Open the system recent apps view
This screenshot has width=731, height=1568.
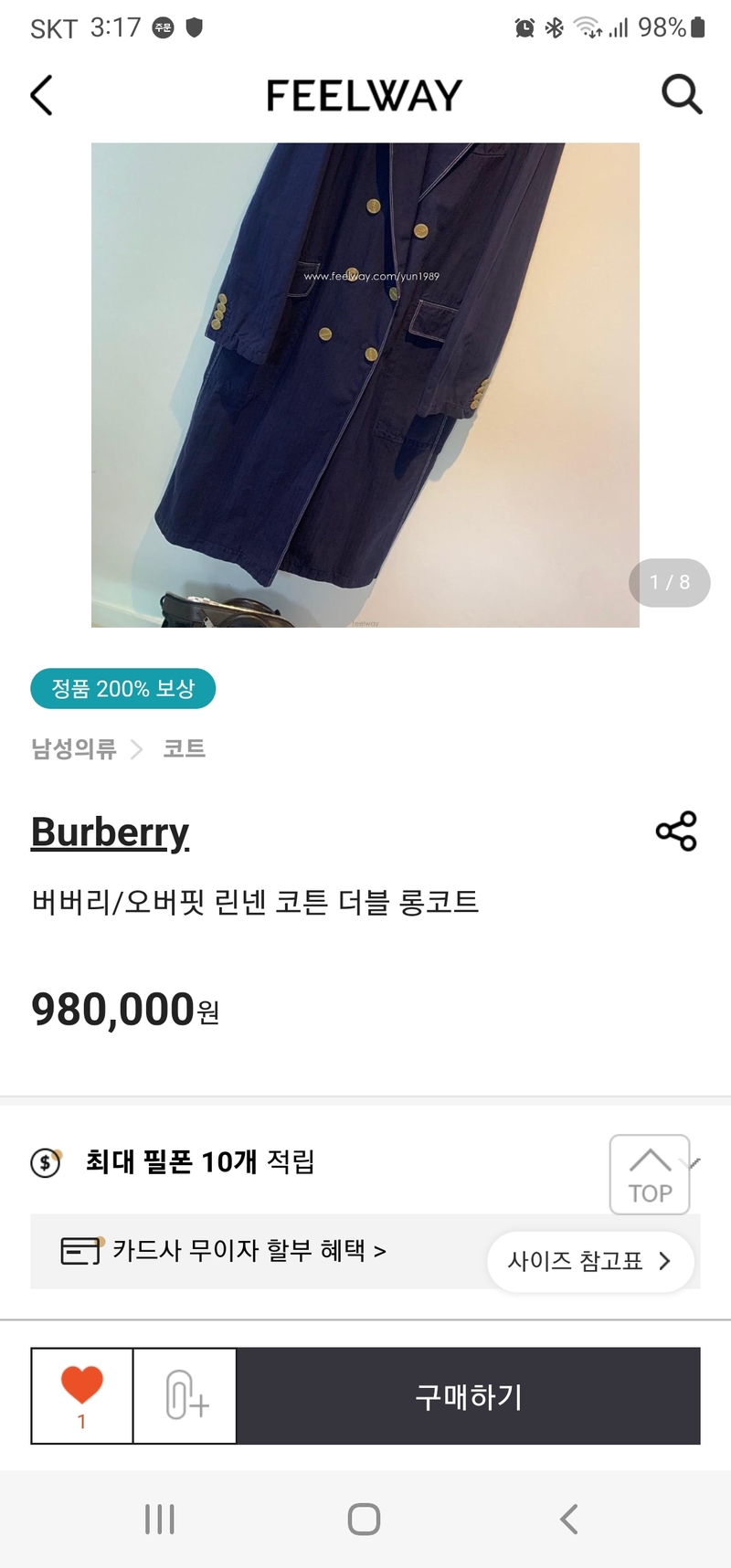(x=160, y=1520)
